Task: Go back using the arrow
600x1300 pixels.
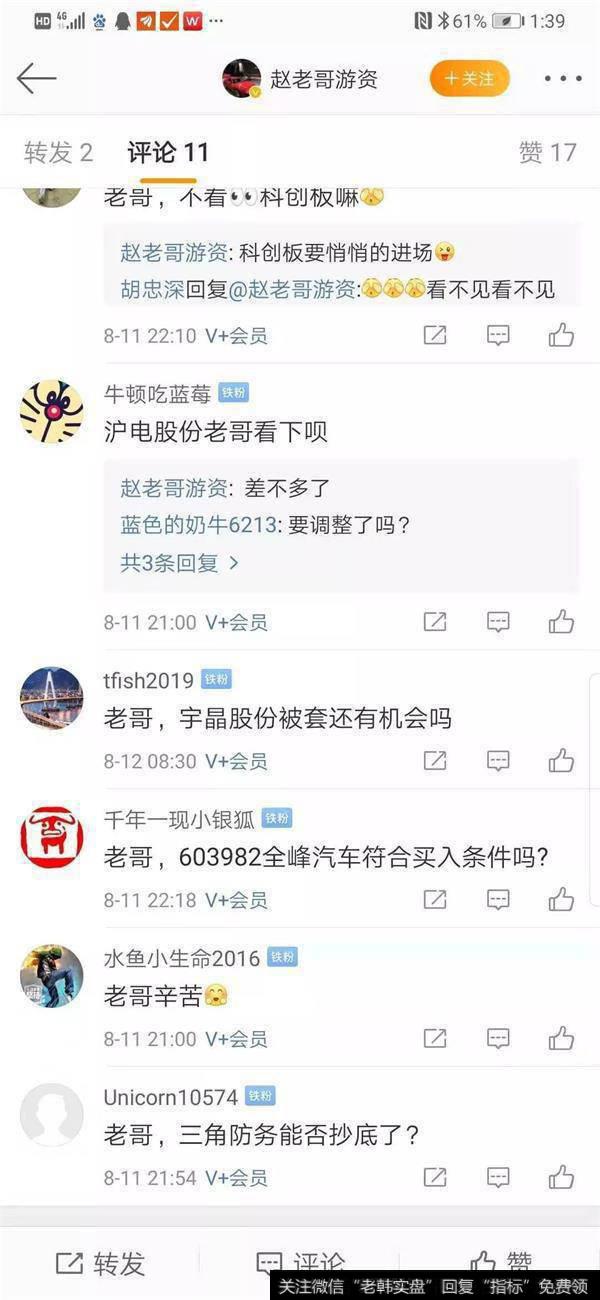Action: pyautogui.click(x=37, y=78)
